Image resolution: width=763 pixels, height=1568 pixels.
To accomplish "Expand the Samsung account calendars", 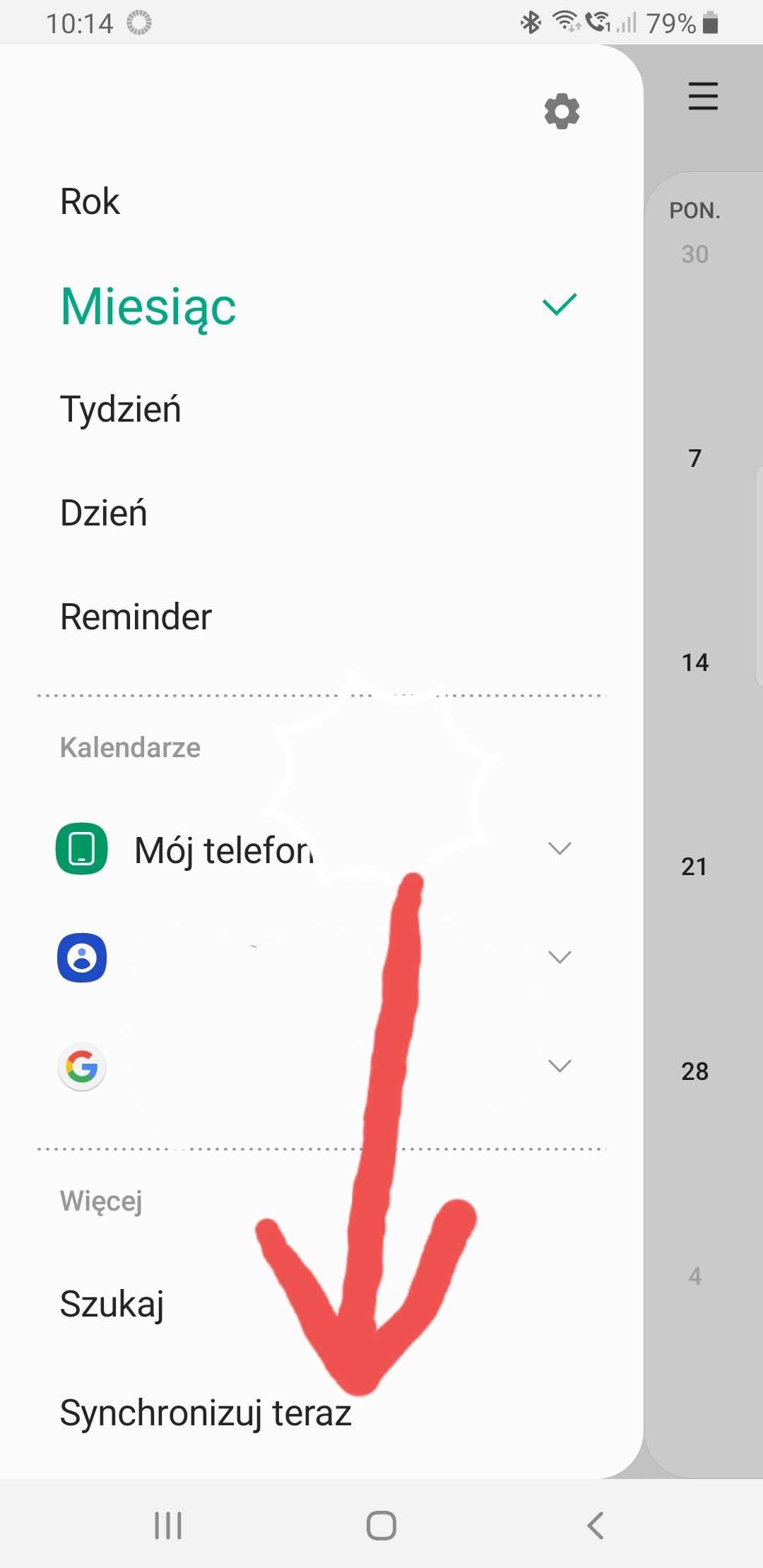I will tap(560, 958).
